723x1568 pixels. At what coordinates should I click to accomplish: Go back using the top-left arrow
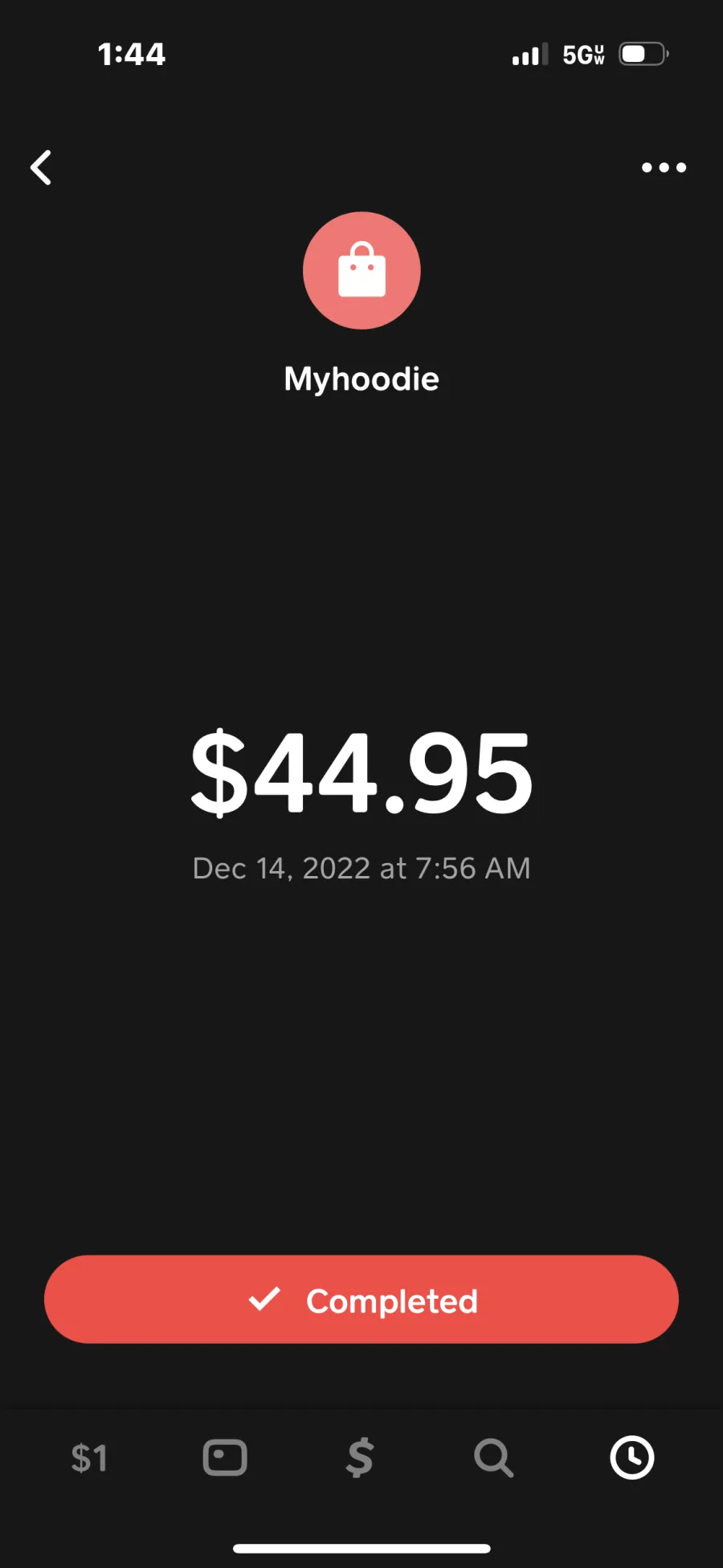click(41, 167)
